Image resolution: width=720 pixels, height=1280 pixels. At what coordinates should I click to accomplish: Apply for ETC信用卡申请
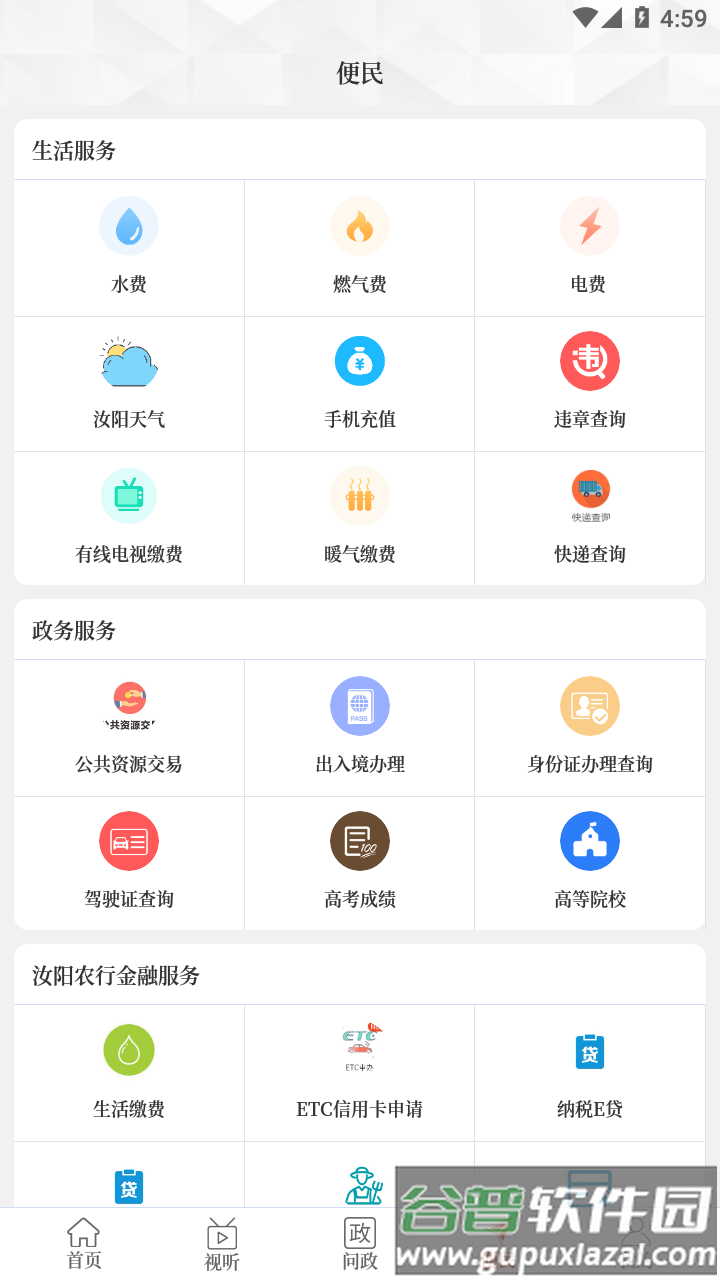coord(359,1072)
